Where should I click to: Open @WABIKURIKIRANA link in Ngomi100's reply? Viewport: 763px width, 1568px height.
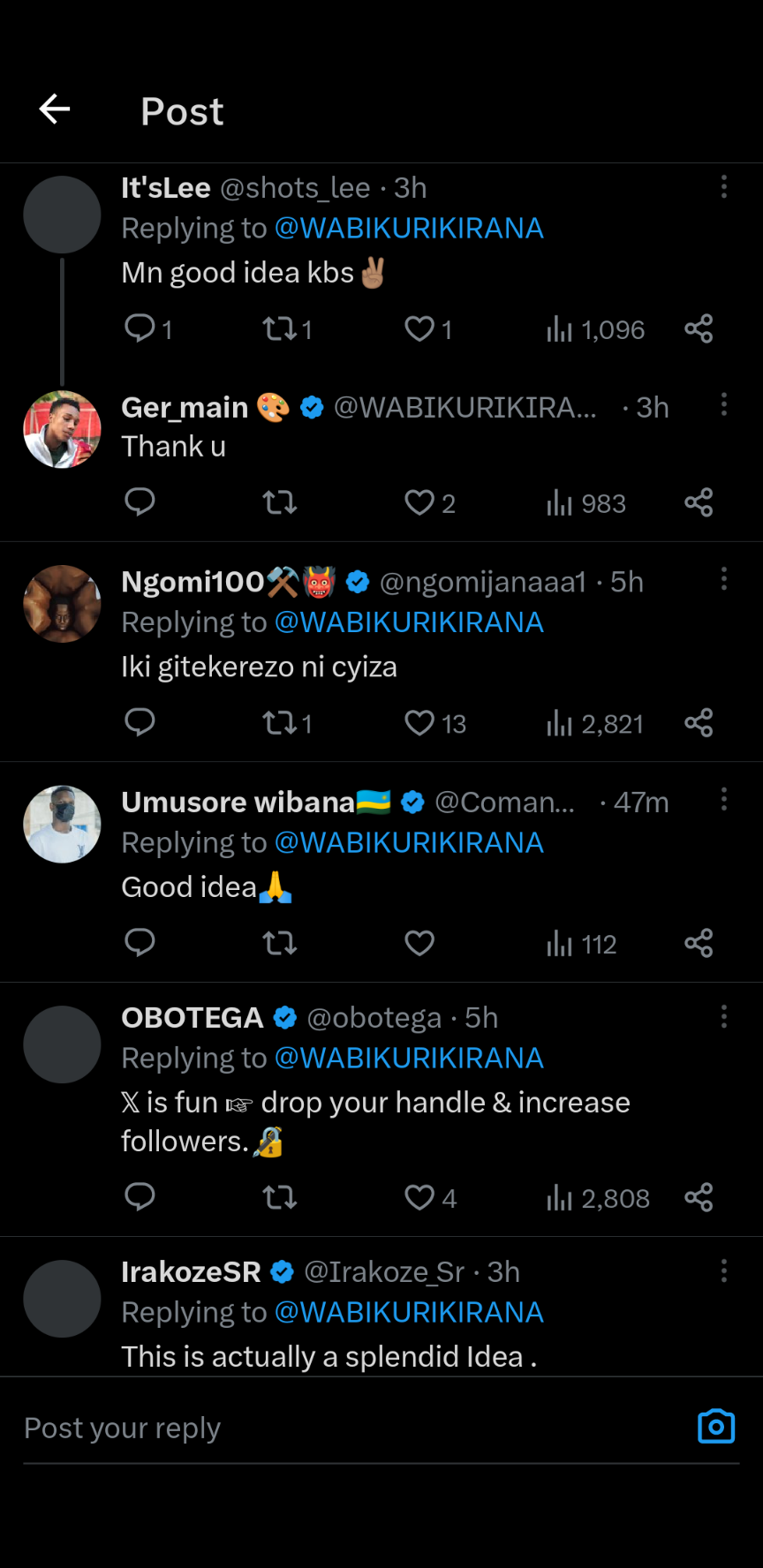pos(409,622)
